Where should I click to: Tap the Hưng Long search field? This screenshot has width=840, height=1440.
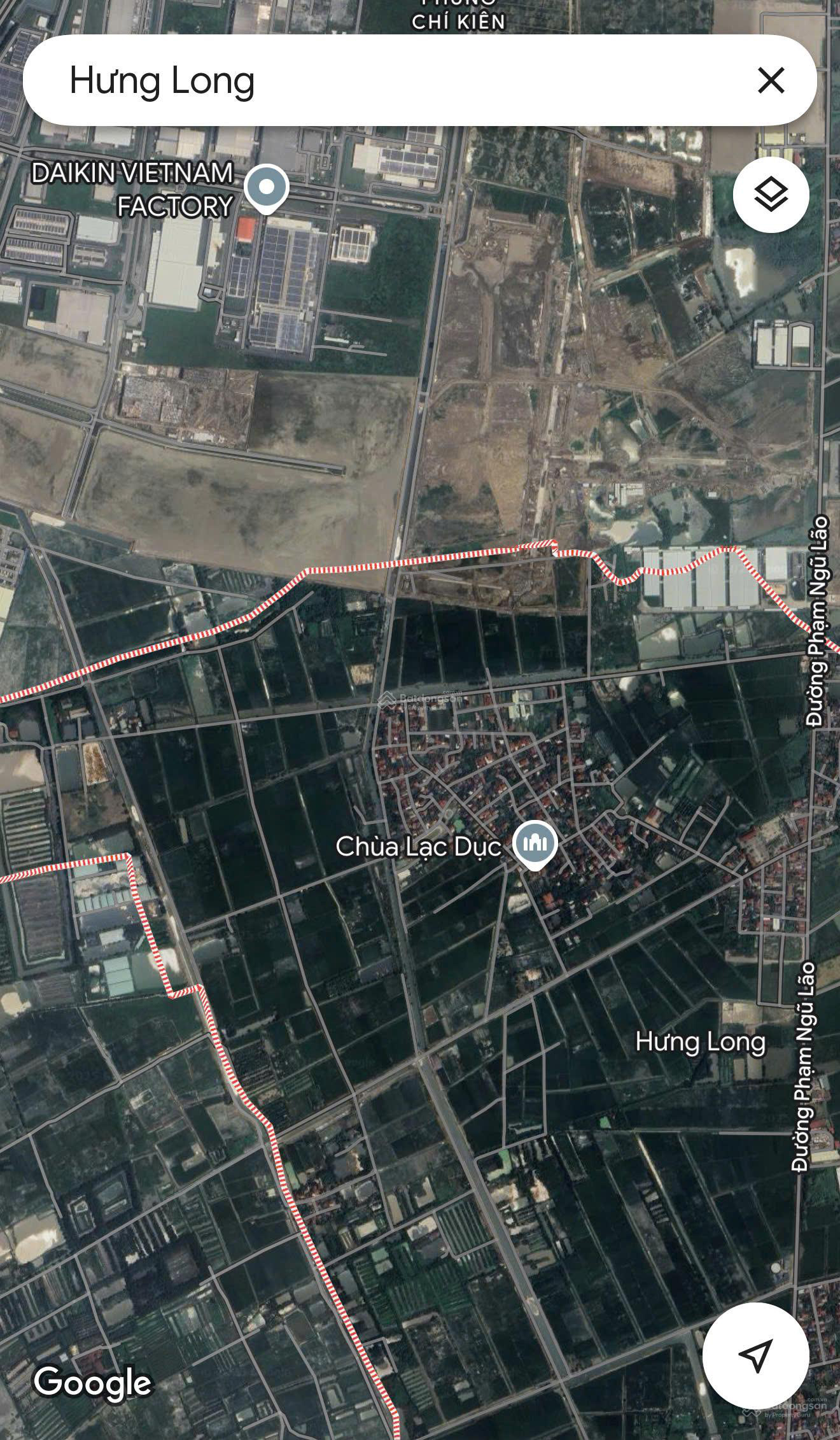tap(382, 81)
